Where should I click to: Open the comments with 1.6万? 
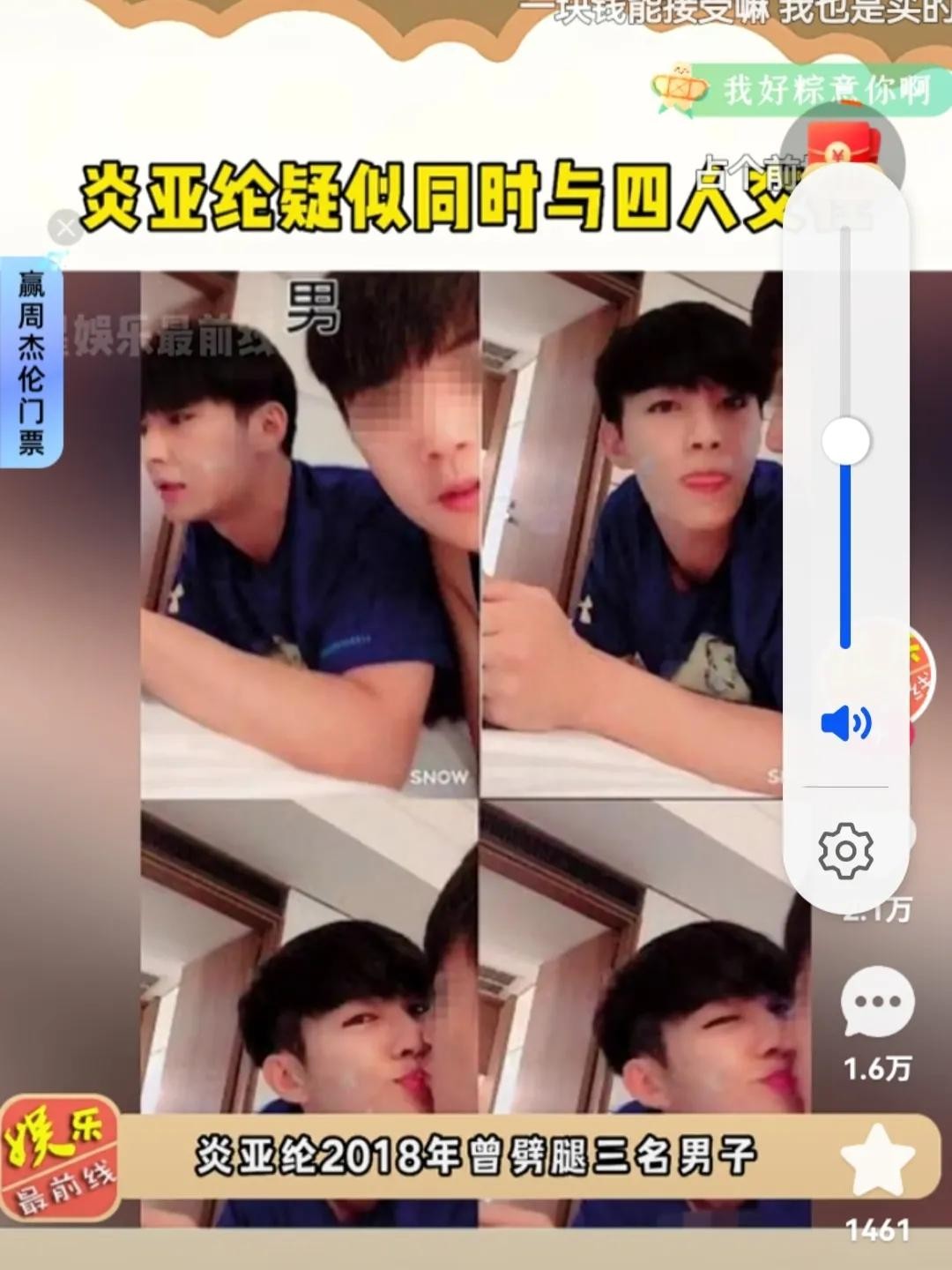coord(876,1003)
